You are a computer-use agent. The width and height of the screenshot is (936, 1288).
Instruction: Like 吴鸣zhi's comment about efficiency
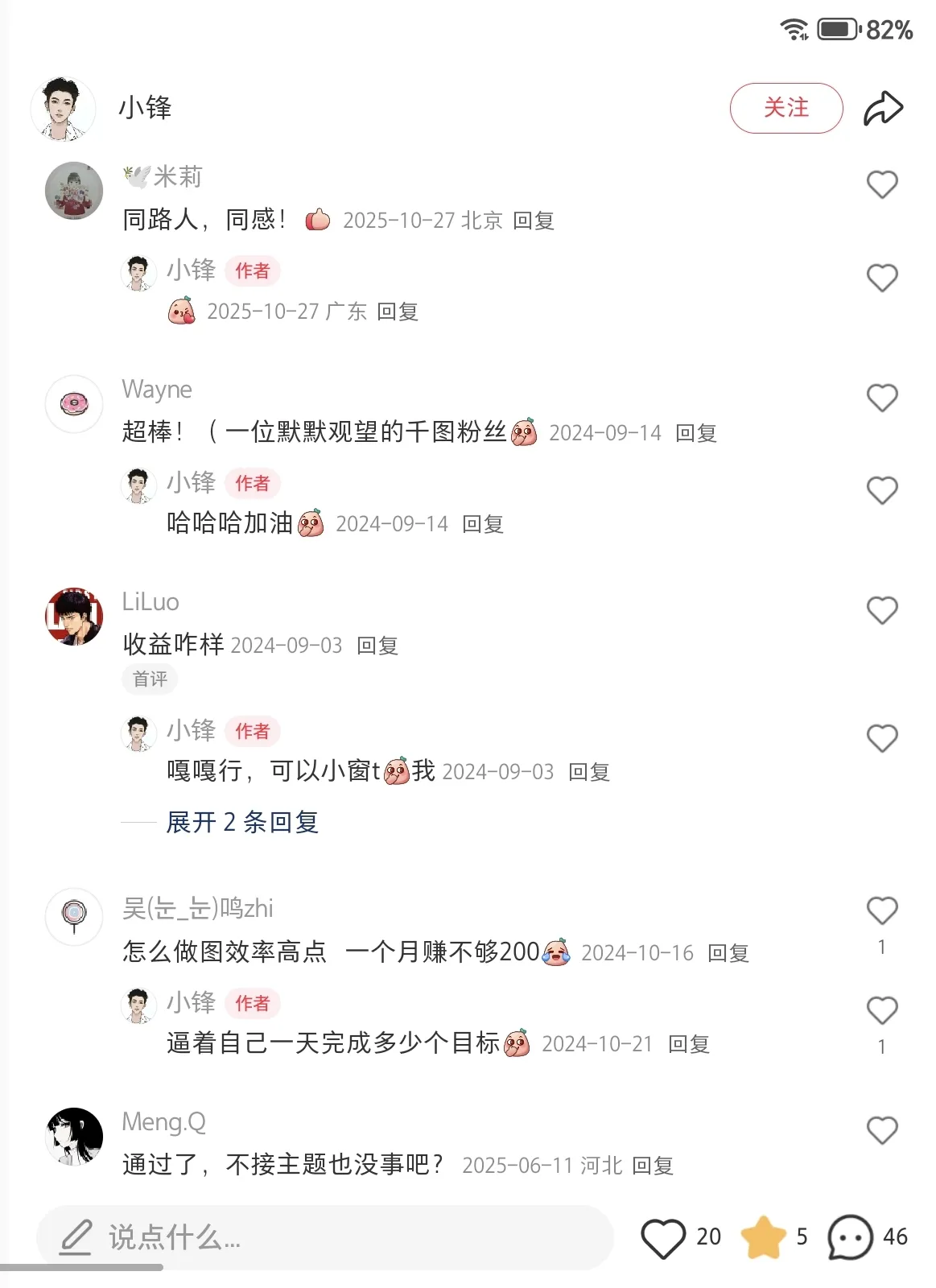[882, 911]
